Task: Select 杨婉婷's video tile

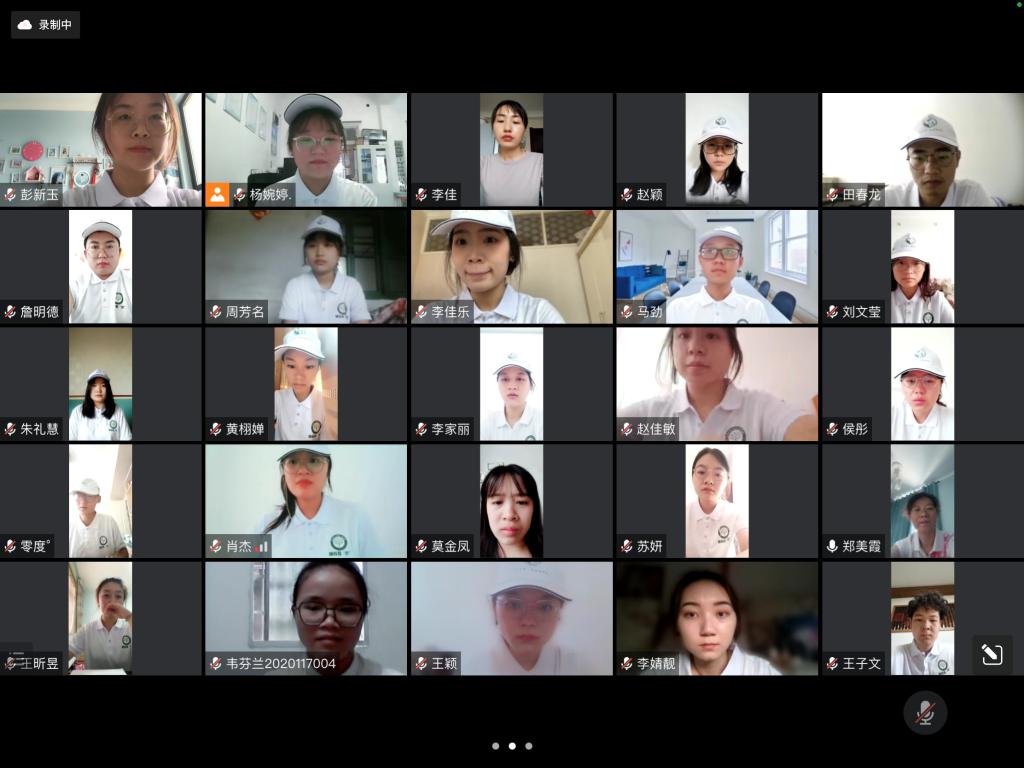Action: (306, 150)
